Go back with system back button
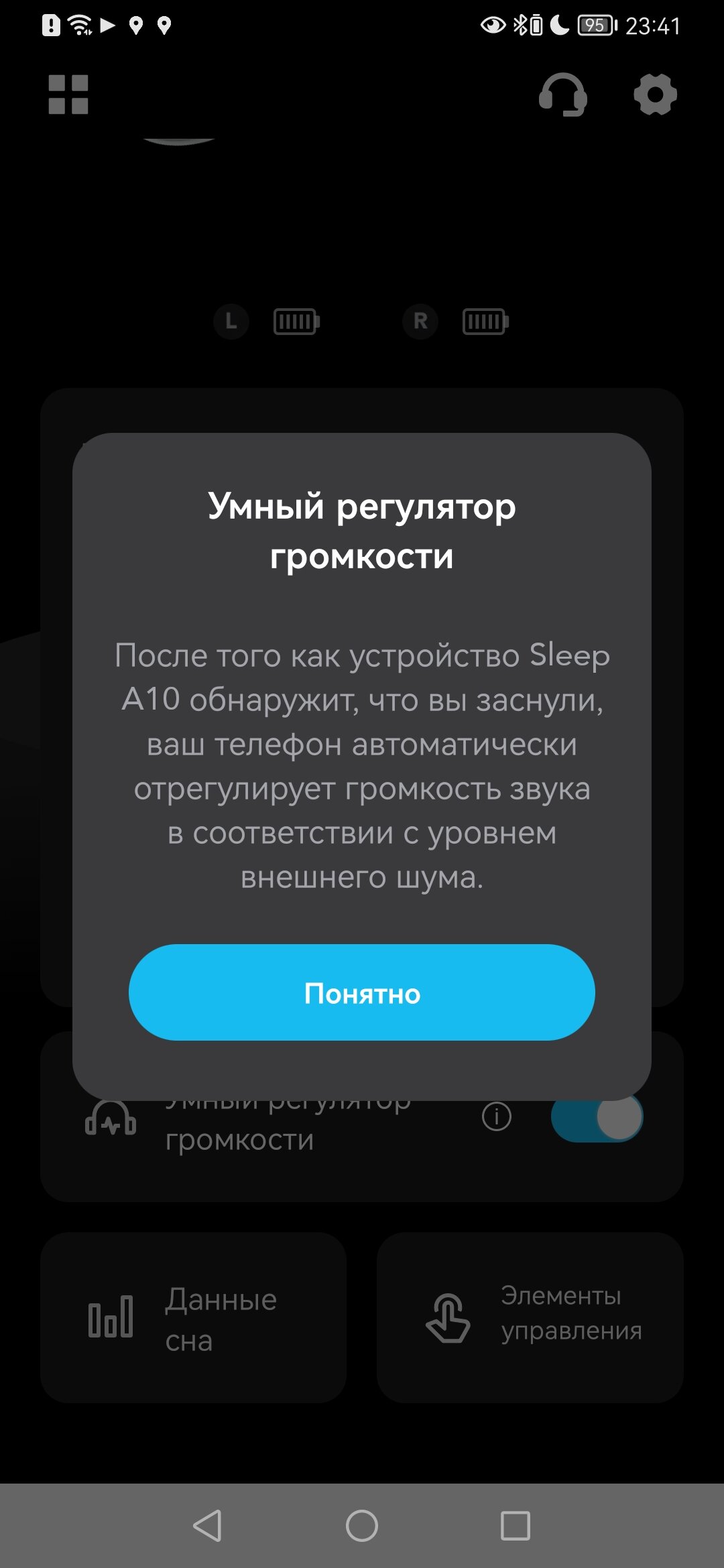The height and width of the screenshot is (1568, 724). (x=207, y=1526)
